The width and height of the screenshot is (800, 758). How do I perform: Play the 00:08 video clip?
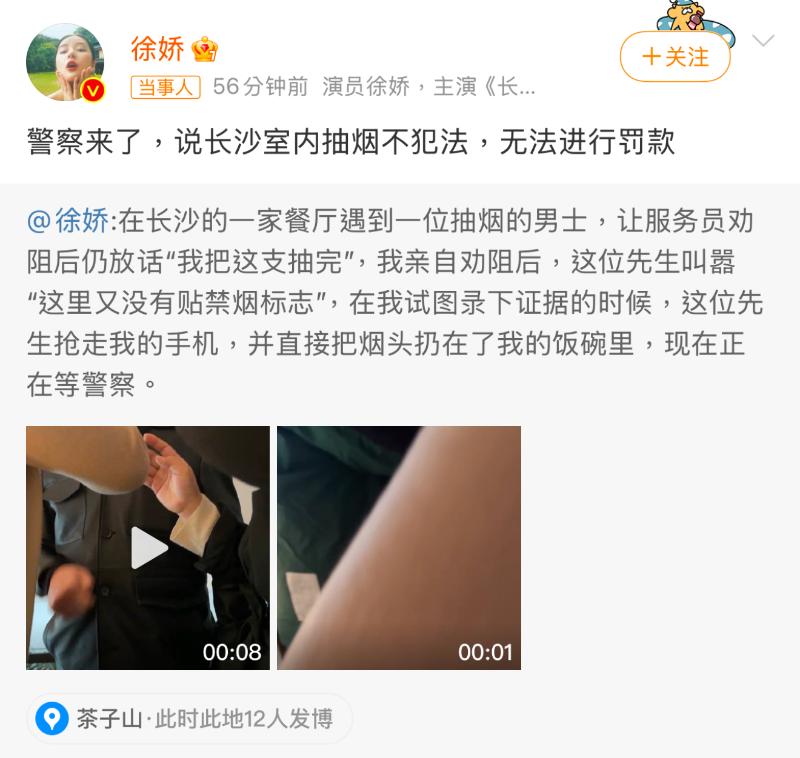148,547
